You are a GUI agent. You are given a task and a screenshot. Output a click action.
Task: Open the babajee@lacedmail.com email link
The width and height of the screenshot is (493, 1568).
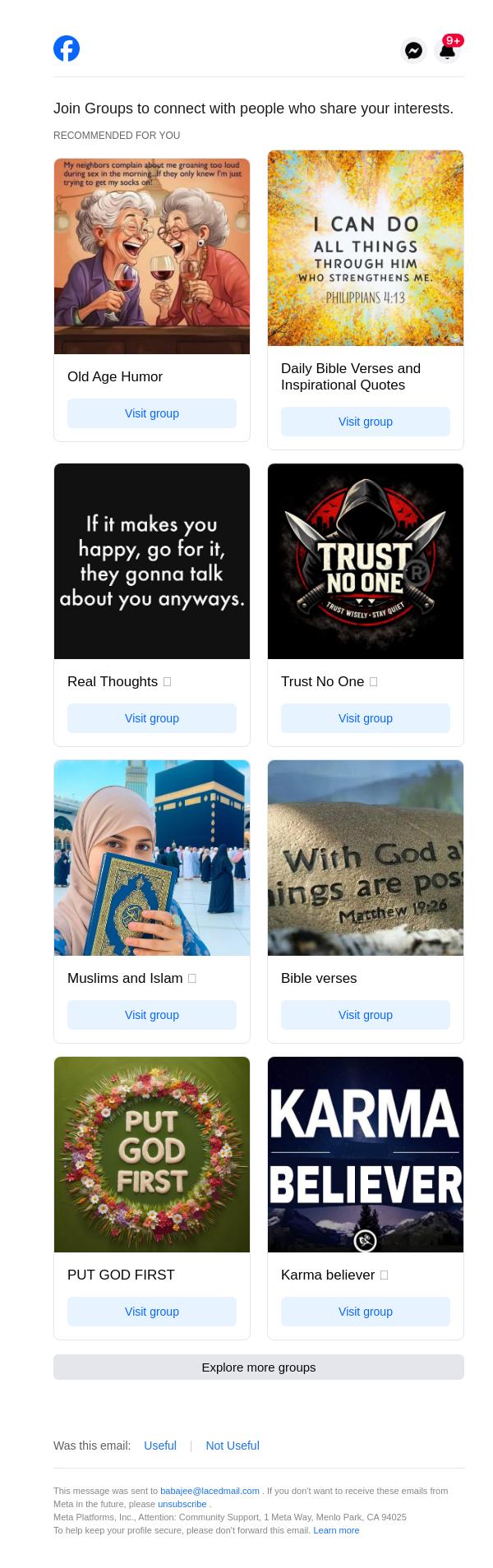pyautogui.click(x=210, y=1491)
